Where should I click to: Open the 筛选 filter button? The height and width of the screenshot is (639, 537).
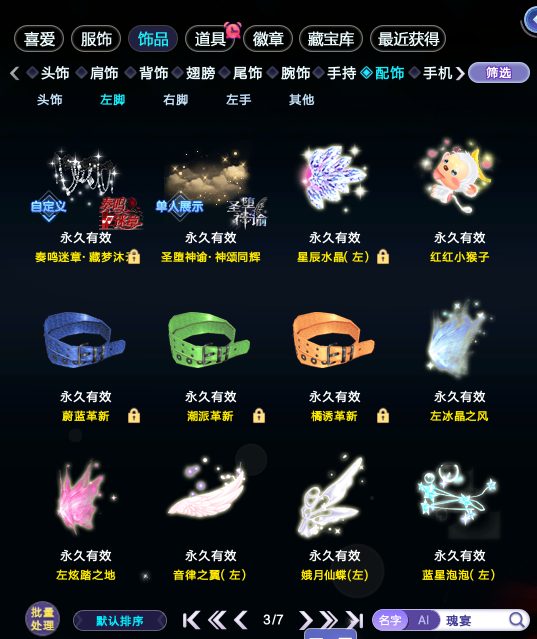tap(499, 73)
